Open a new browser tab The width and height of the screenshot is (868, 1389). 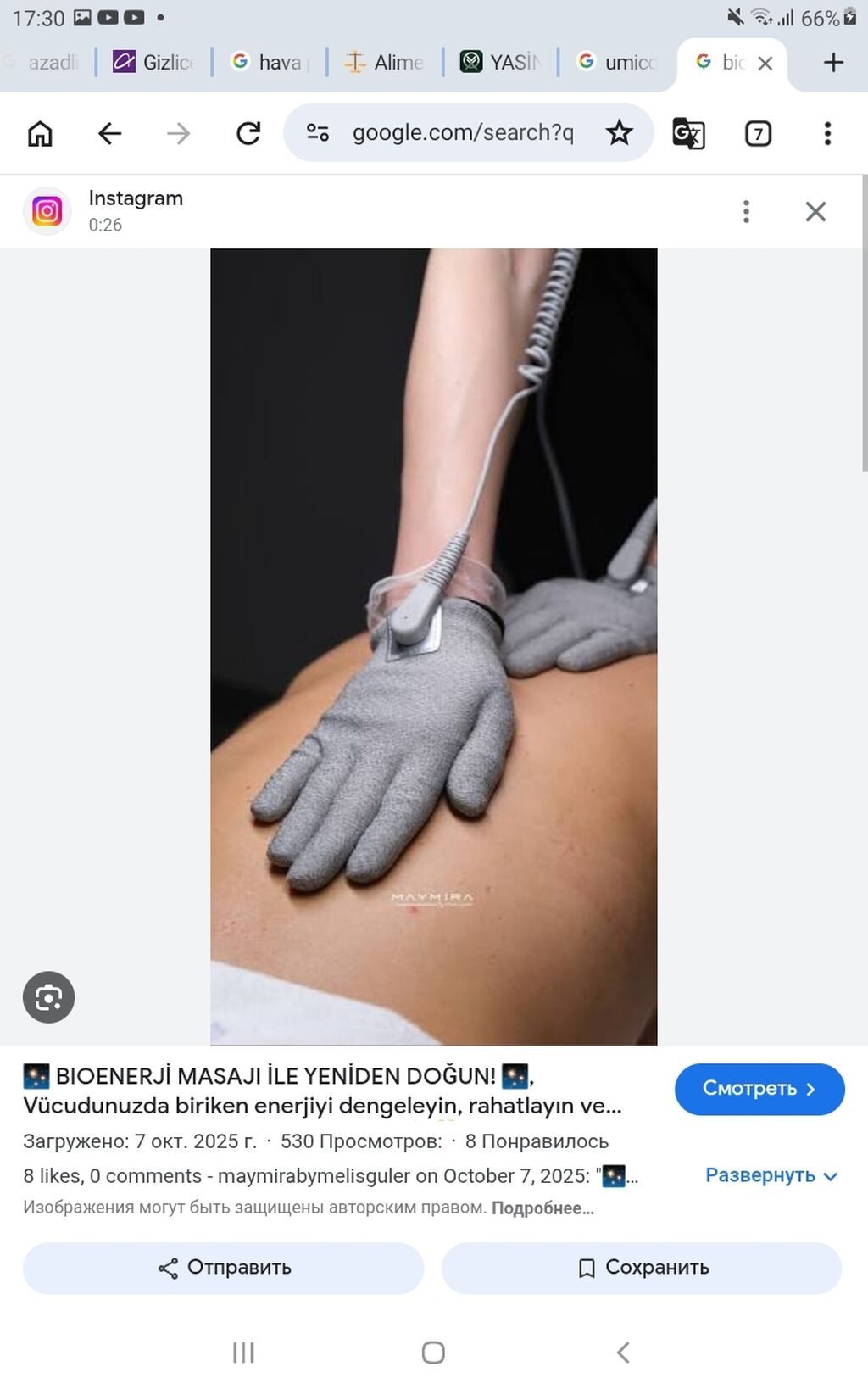coord(833,62)
